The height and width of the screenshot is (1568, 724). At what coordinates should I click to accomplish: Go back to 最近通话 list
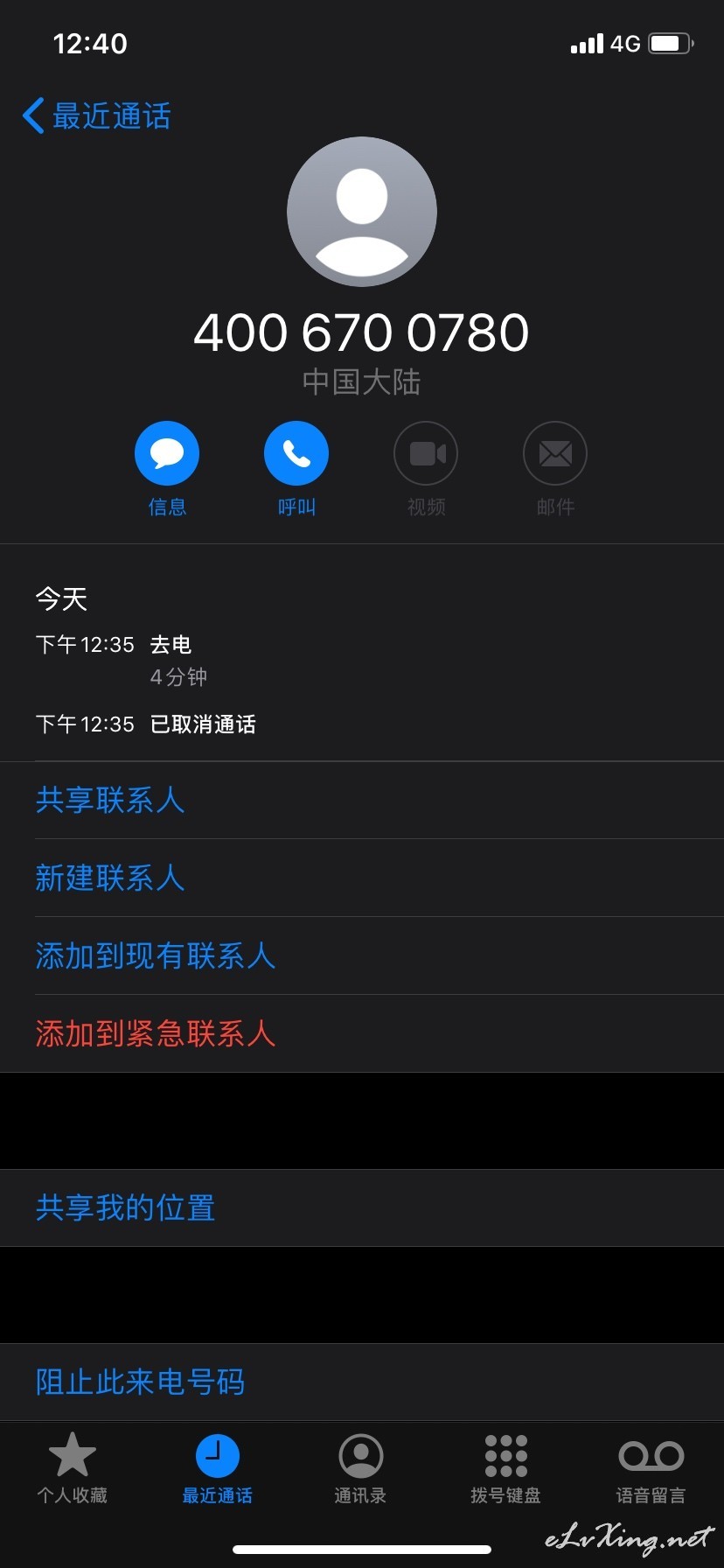click(x=96, y=115)
